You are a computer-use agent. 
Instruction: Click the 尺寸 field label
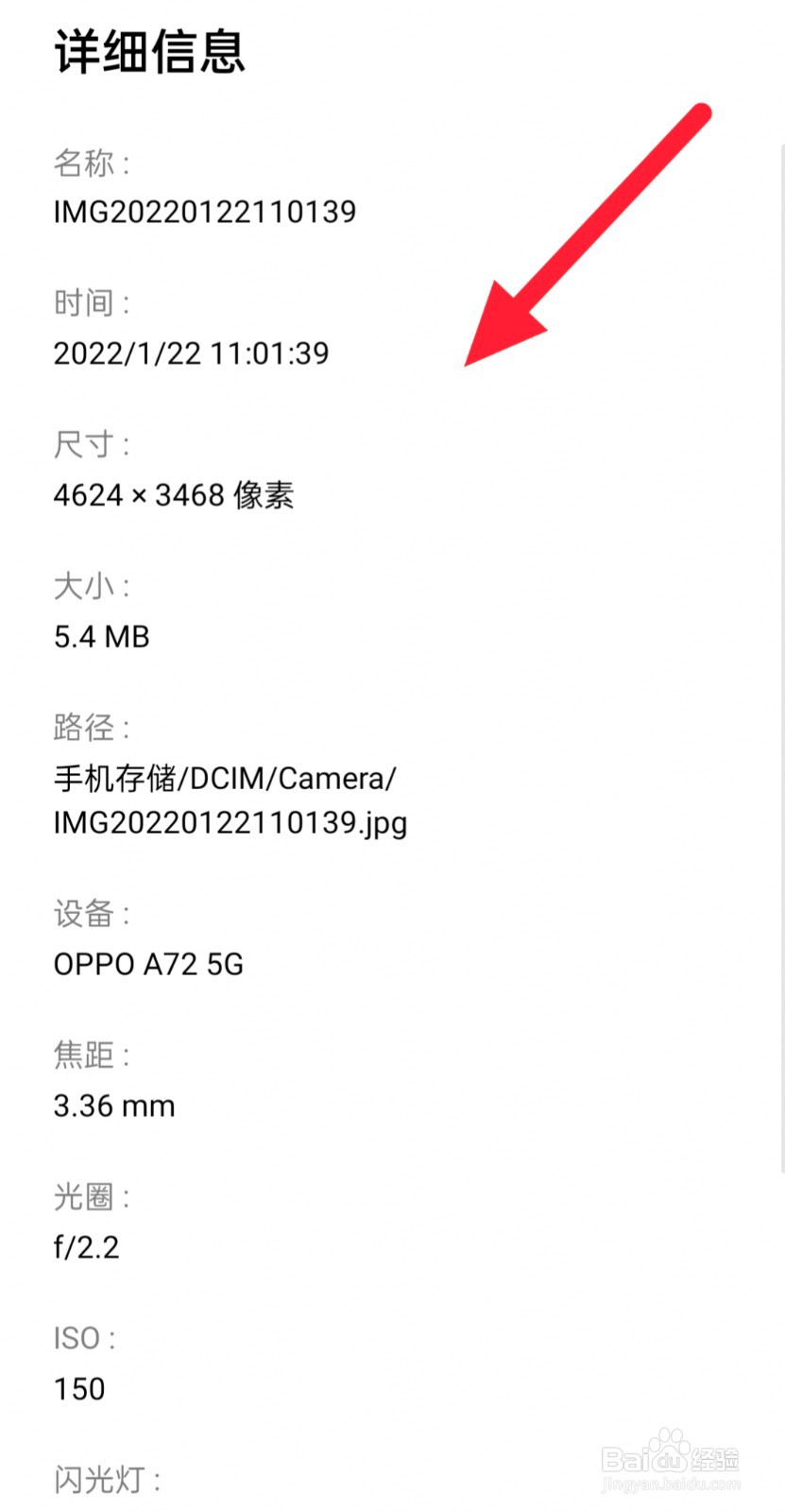click(x=90, y=444)
